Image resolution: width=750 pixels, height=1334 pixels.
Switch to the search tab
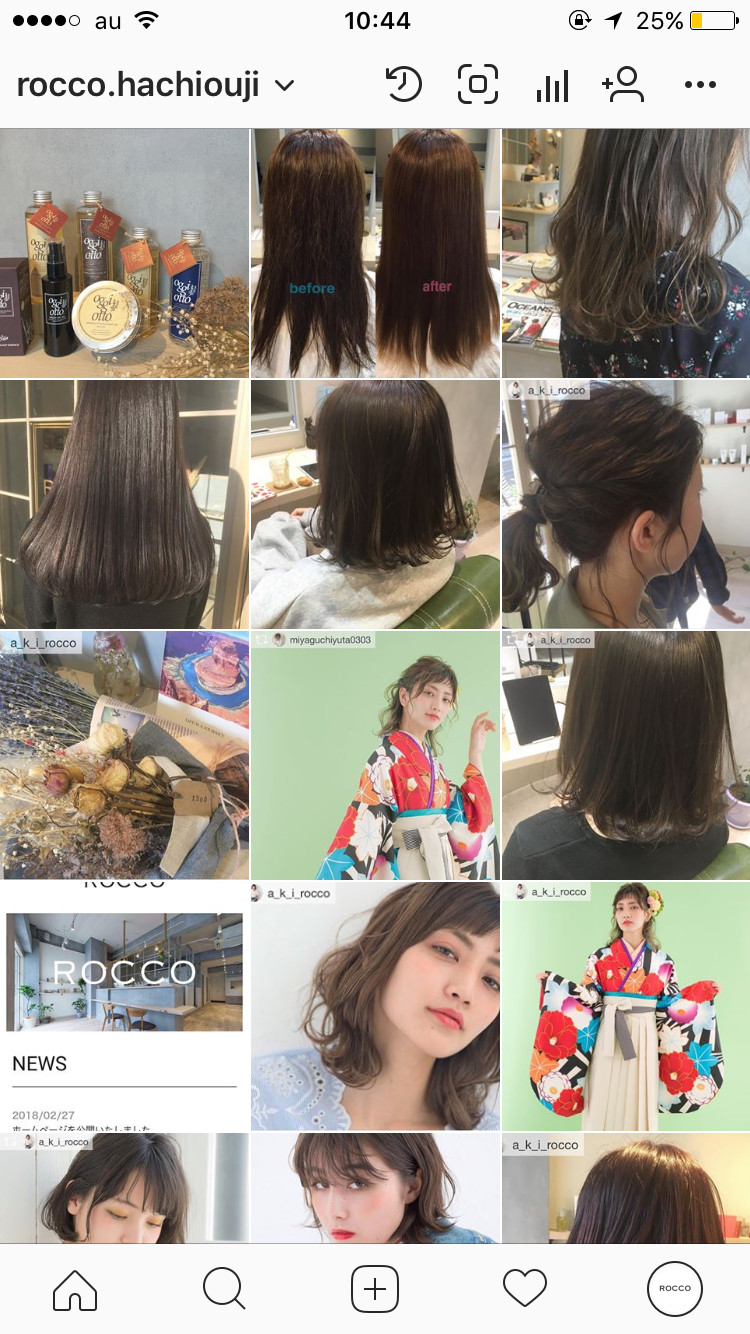(x=224, y=1289)
